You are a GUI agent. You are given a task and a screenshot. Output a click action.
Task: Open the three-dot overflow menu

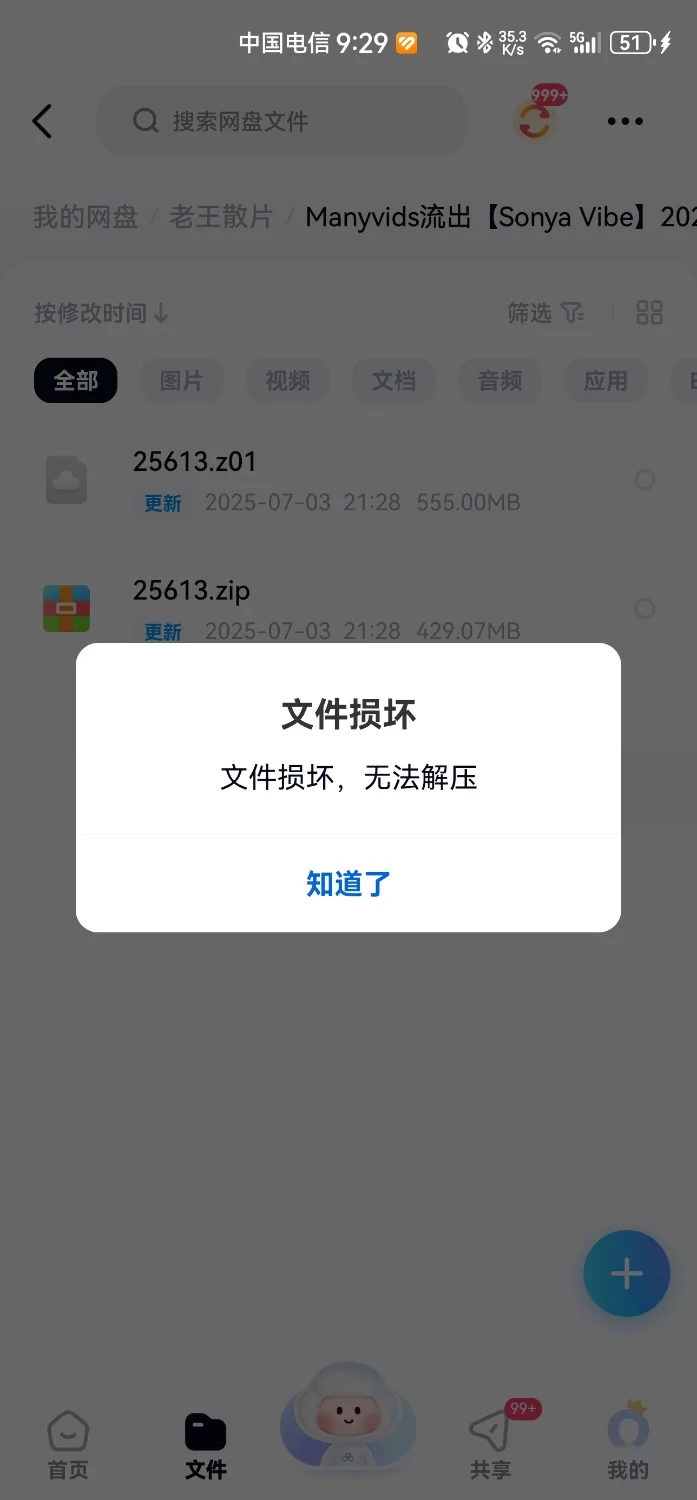[x=625, y=121]
